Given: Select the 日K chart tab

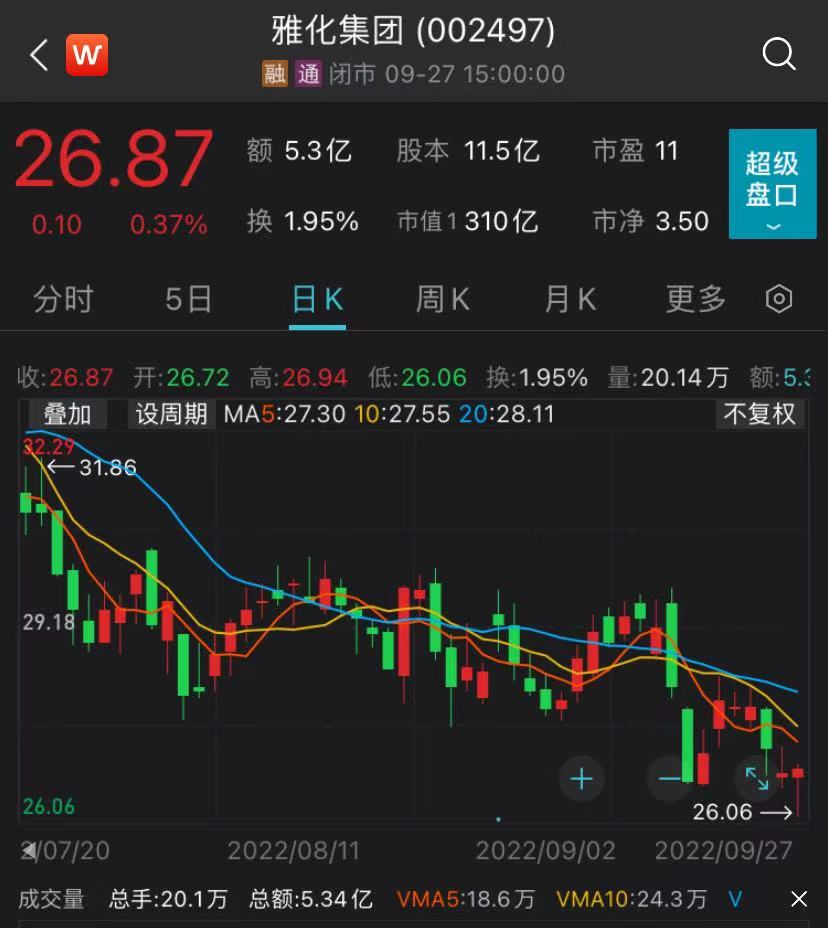Looking at the screenshot, I should [x=318, y=299].
